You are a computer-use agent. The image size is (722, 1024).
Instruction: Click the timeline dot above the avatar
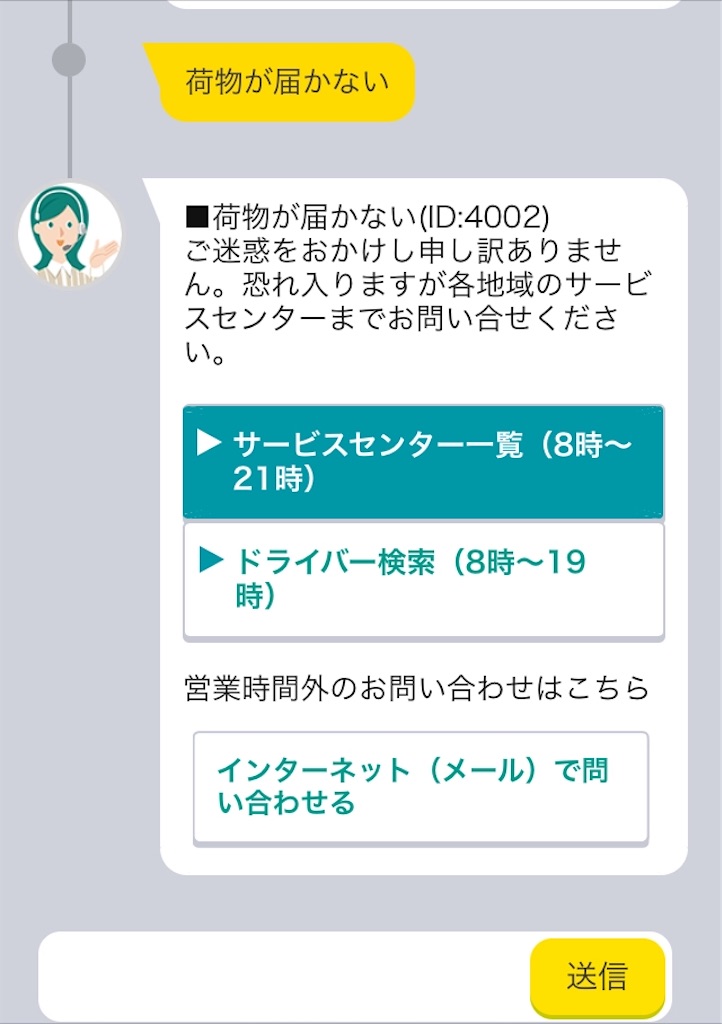click(x=68, y=60)
